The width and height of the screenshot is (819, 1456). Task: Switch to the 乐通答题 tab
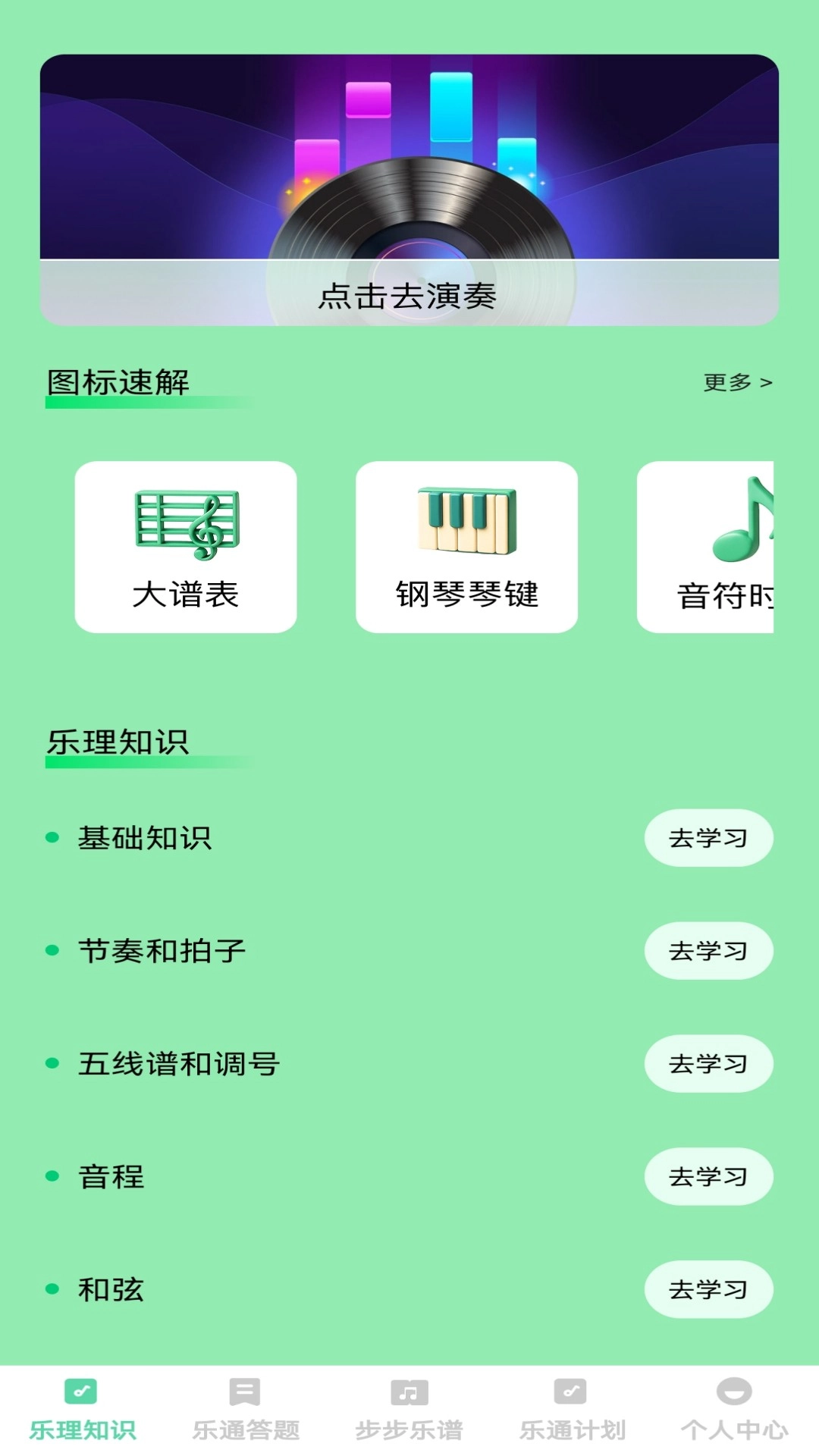coord(246,1410)
